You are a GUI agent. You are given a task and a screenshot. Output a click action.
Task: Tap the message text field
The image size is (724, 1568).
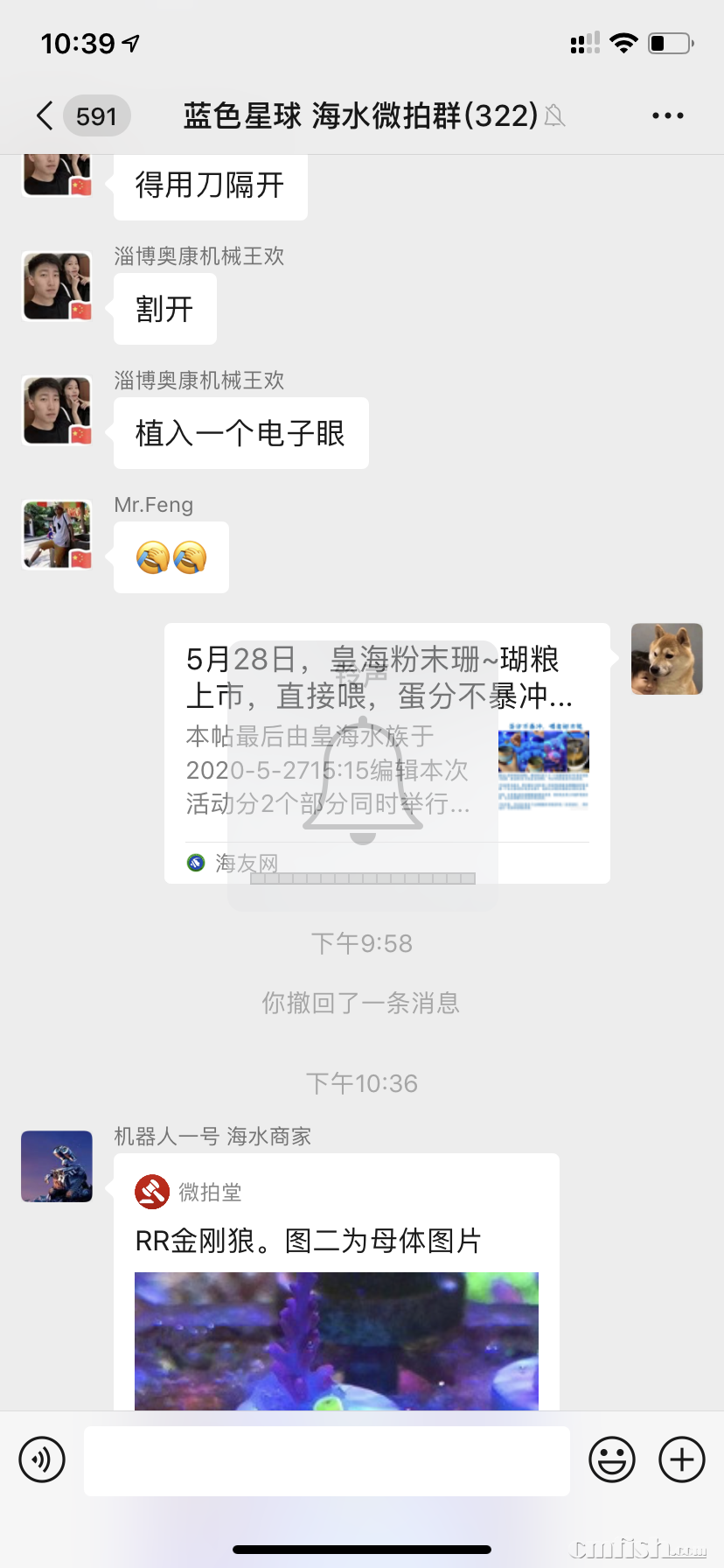pyautogui.click(x=326, y=1460)
